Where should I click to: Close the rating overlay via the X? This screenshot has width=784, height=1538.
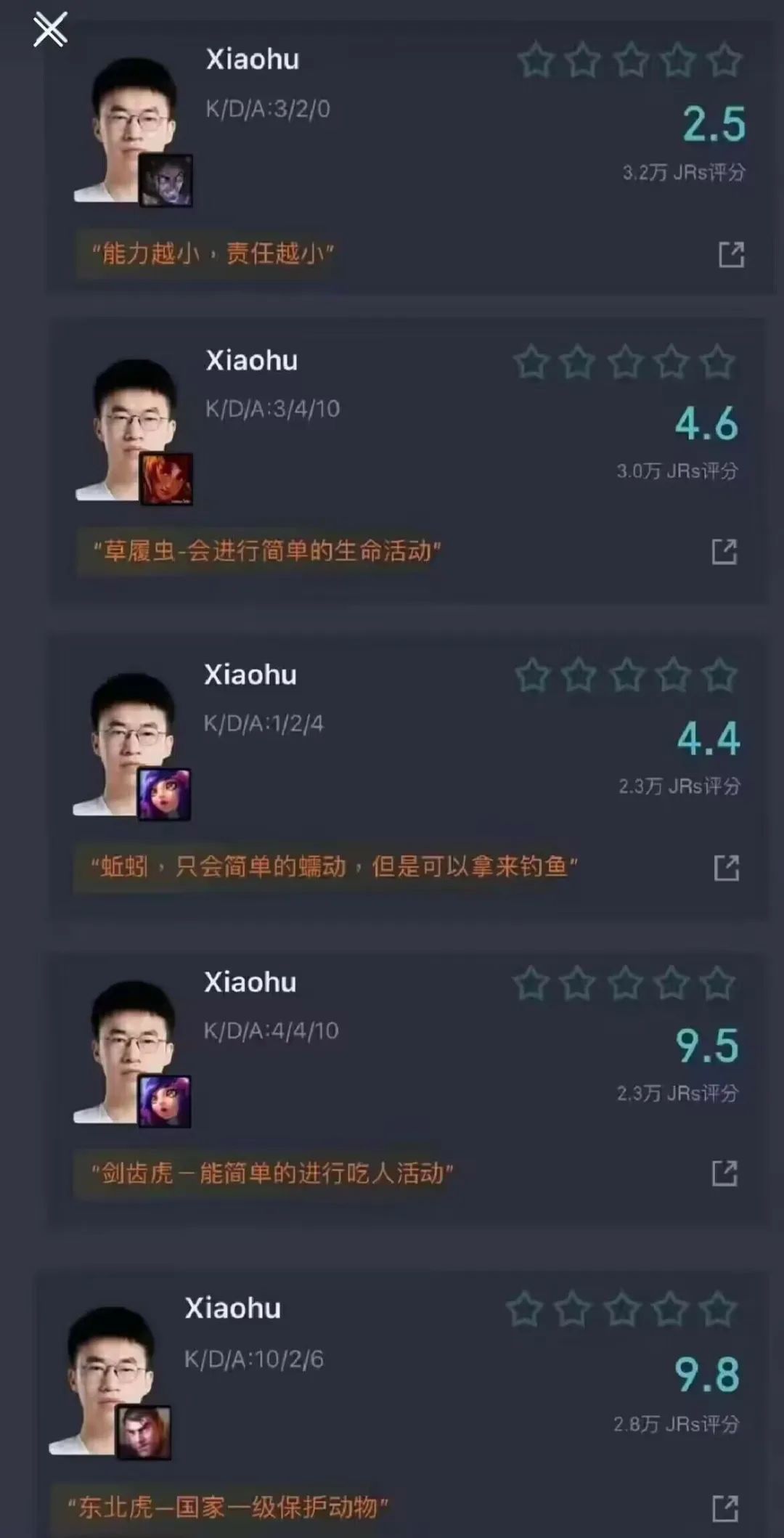[x=49, y=30]
